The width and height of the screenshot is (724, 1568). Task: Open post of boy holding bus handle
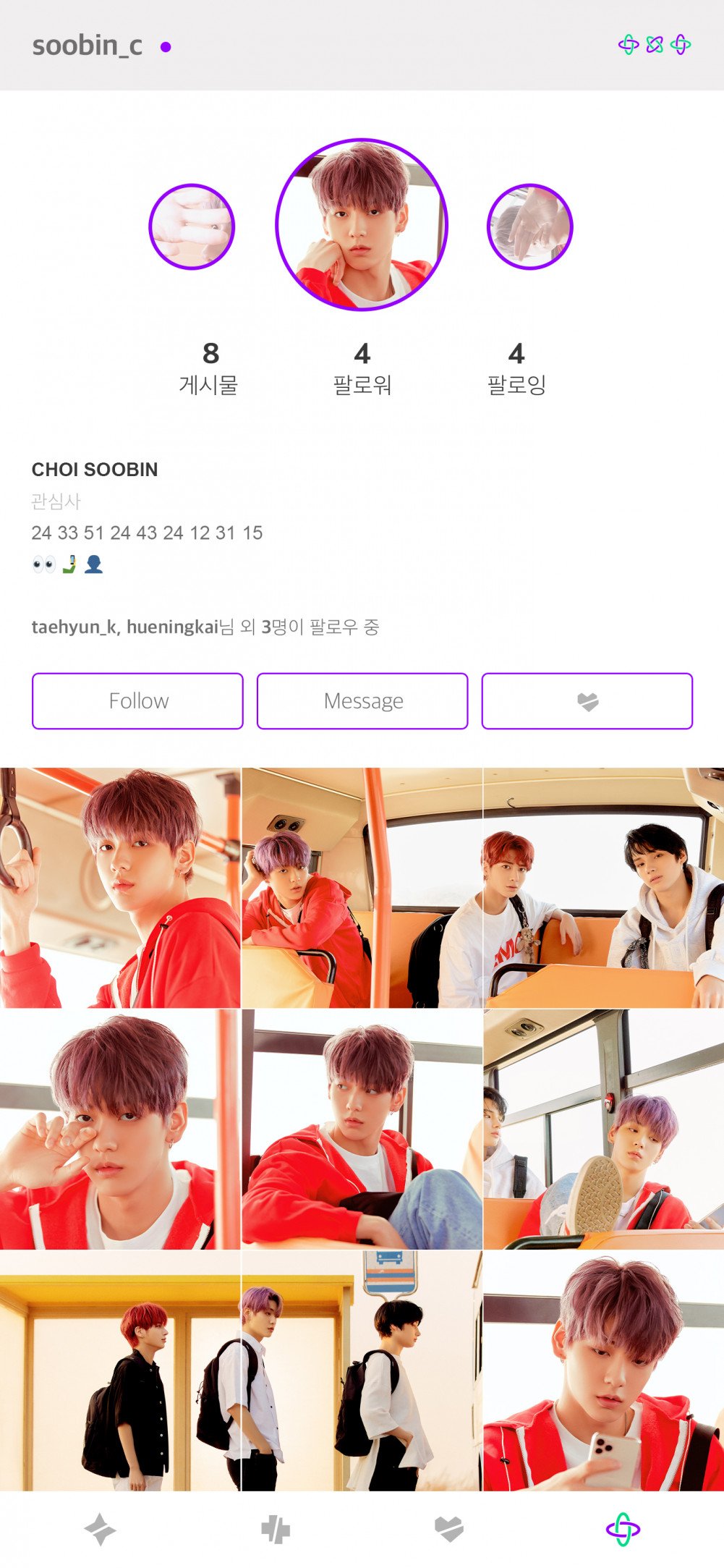tap(120, 888)
